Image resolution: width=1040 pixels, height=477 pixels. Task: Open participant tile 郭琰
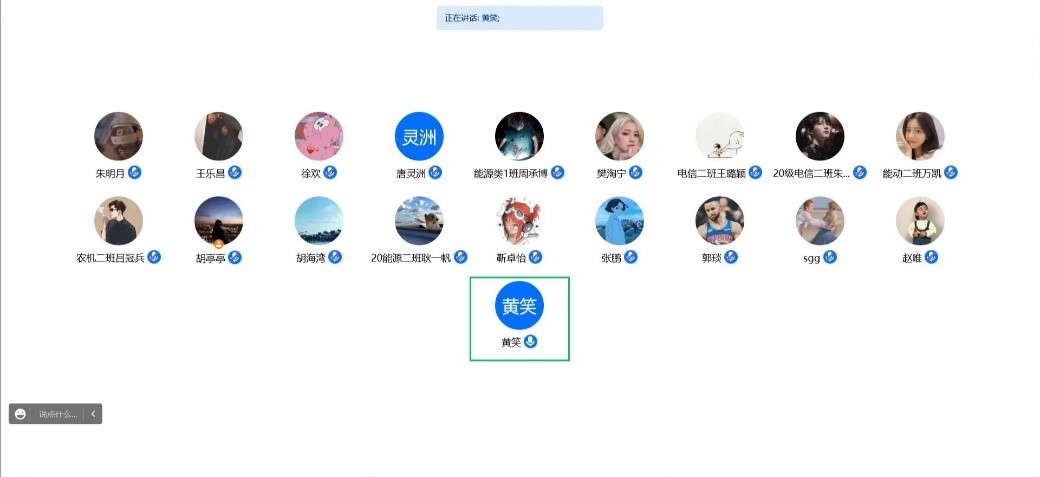tap(720, 221)
